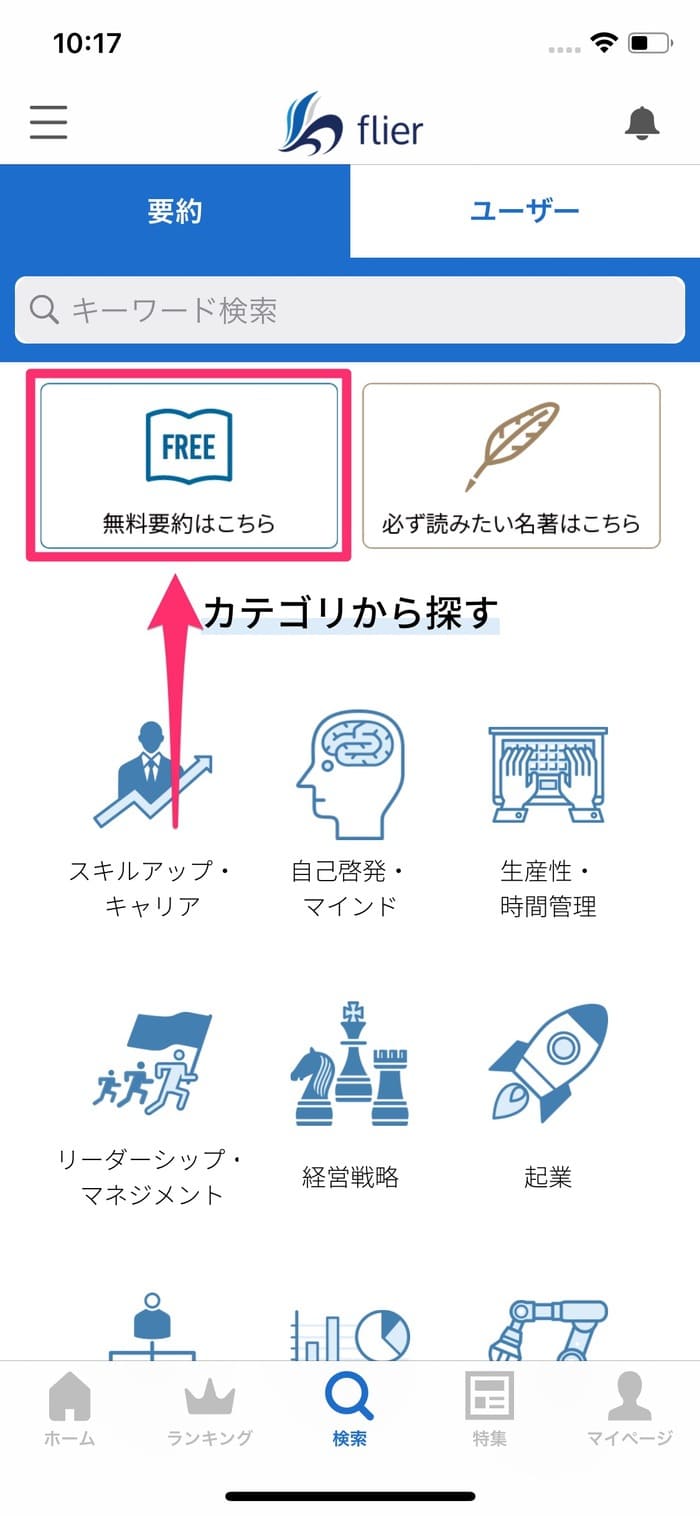The image size is (700, 1516).
Task: Open the hamburger drawer menu
Action: [48, 122]
